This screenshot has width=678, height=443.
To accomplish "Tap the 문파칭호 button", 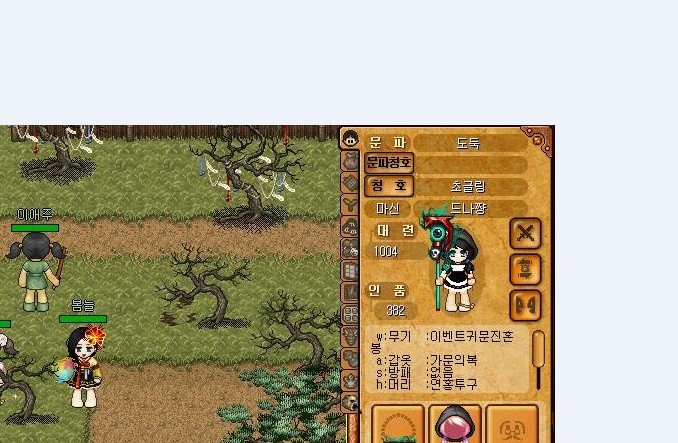I will coord(389,163).
